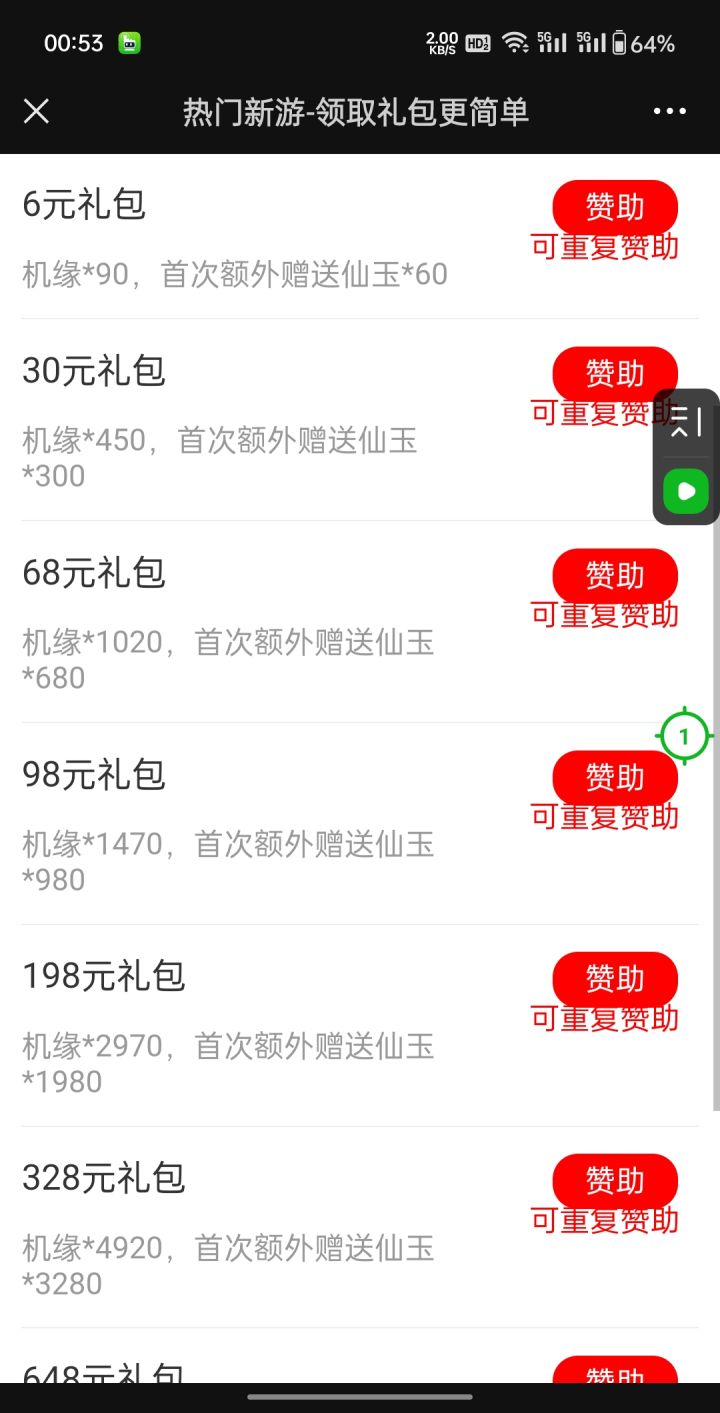Close the gift pack webpage

(36, 111)
